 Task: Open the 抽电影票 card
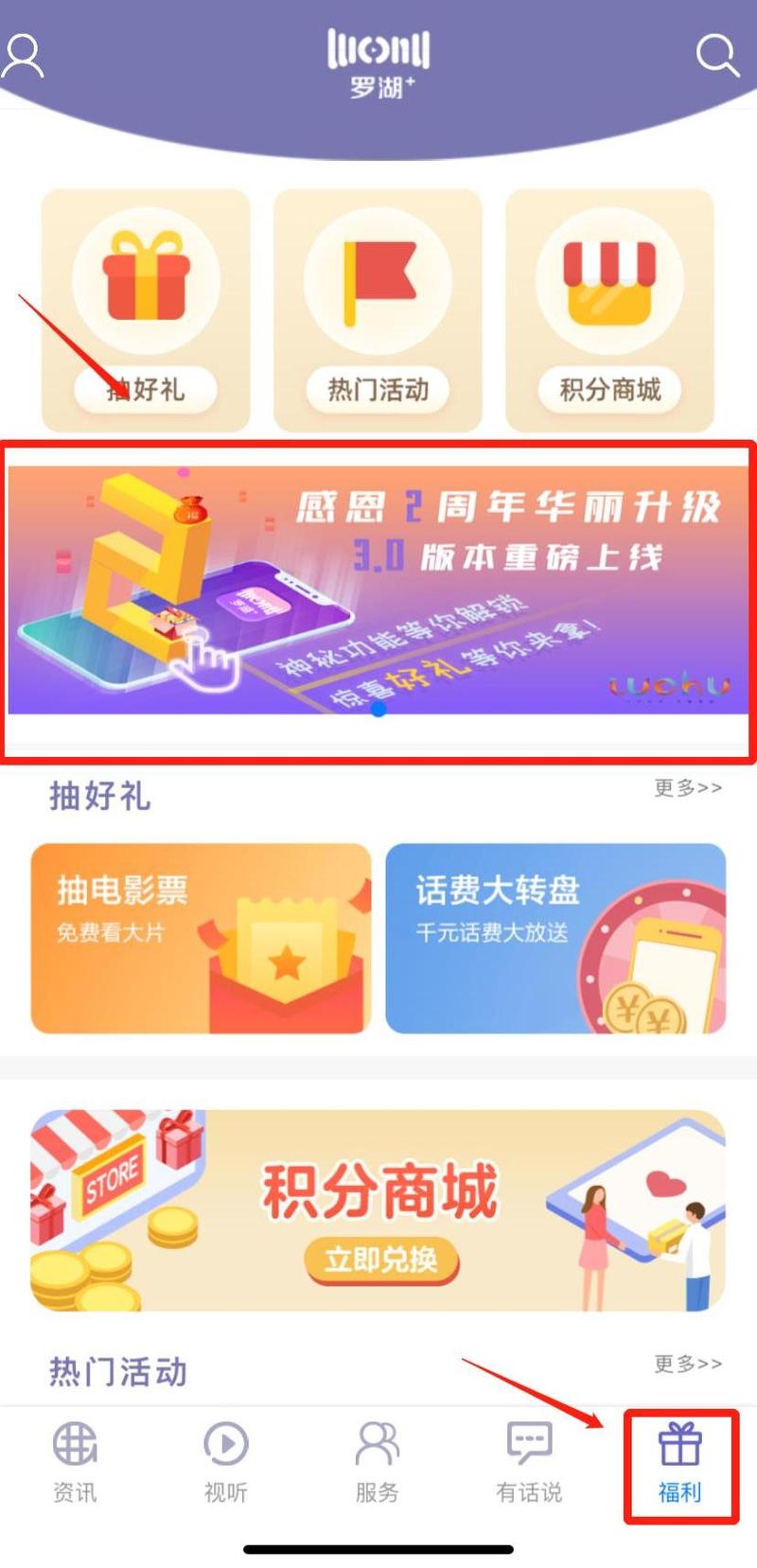(201, 938)
